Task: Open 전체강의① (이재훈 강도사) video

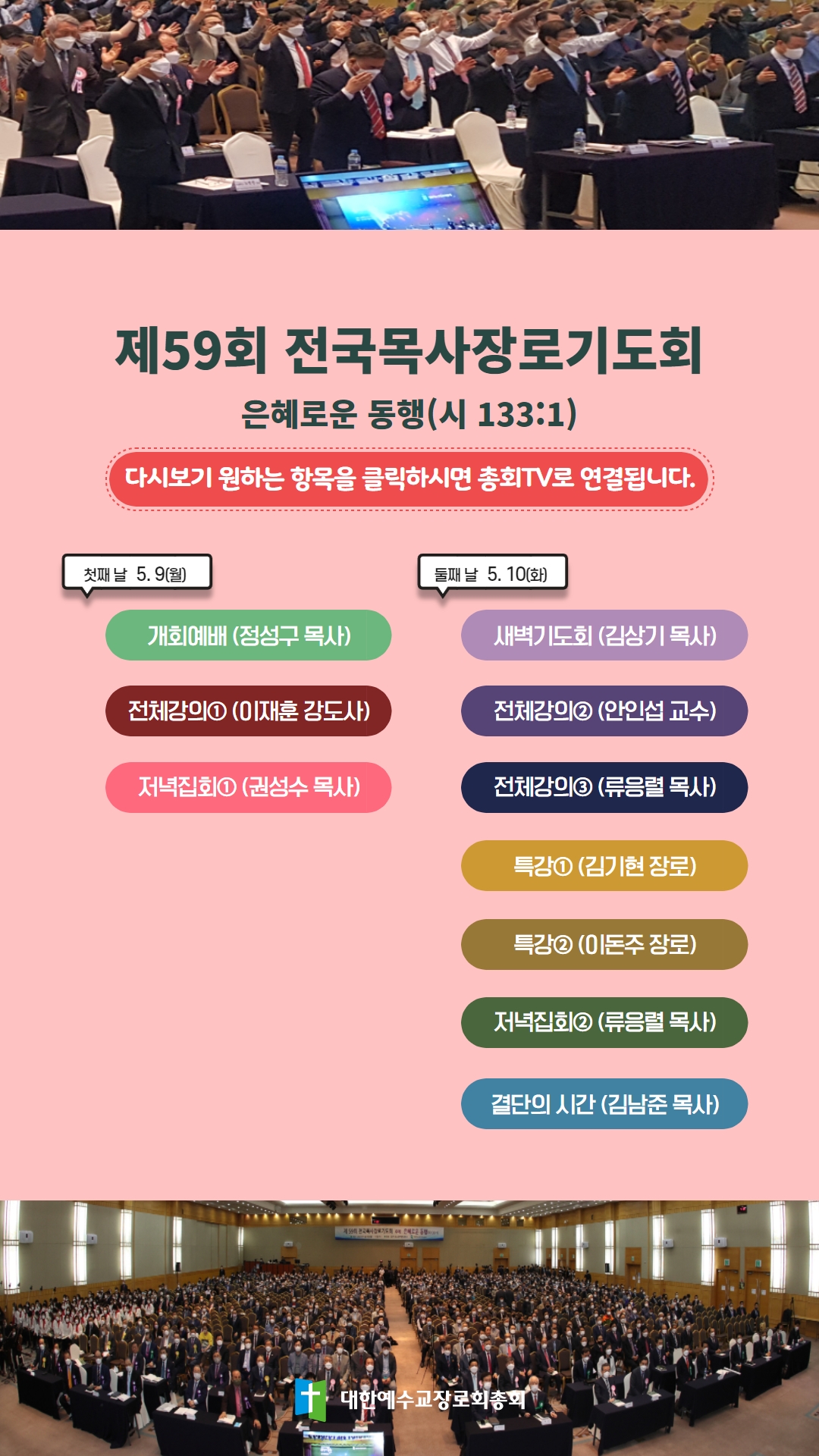Action: click(248, 711)
